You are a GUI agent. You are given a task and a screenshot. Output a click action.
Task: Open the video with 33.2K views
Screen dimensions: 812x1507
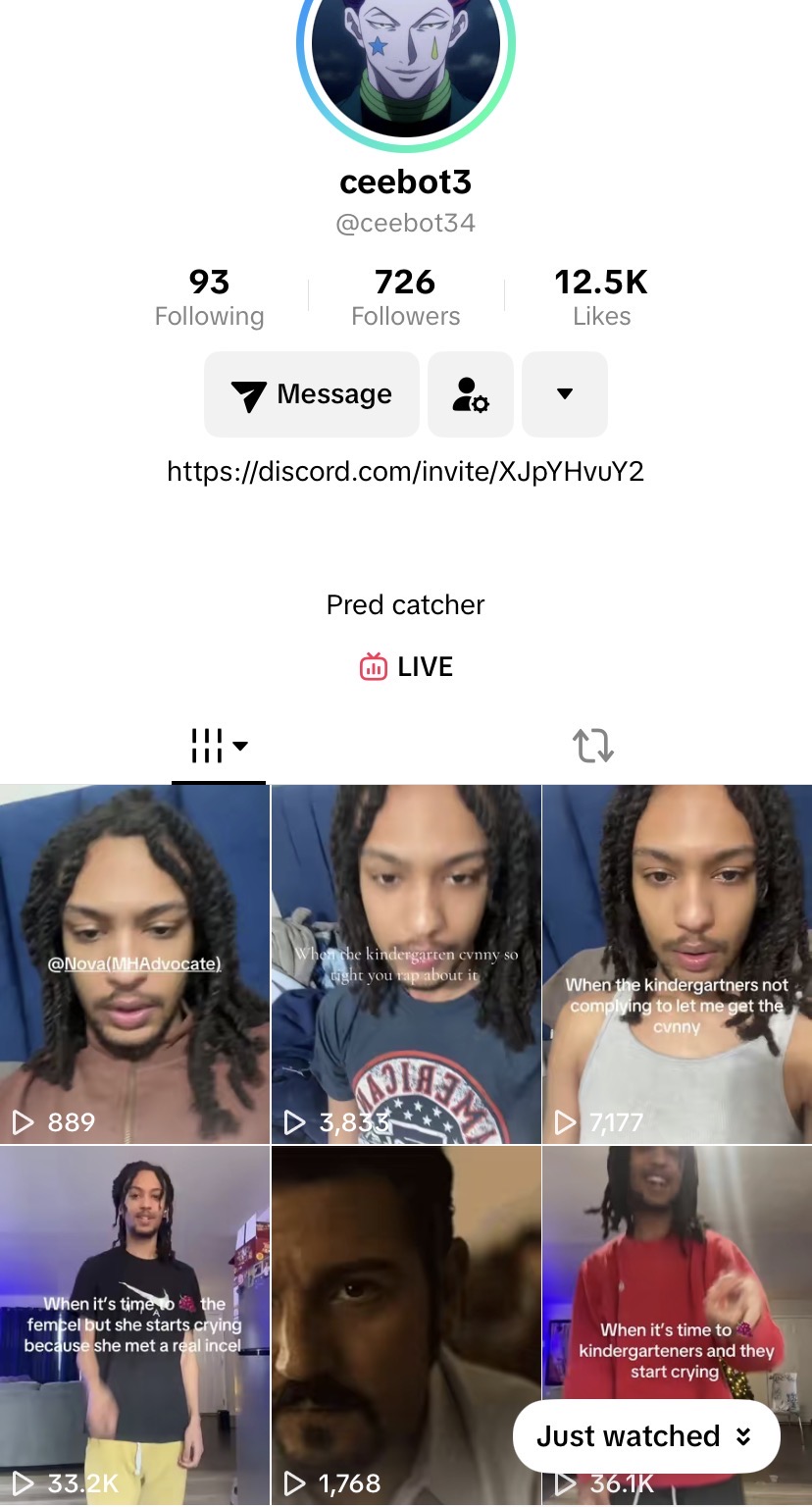point(134,1325)
